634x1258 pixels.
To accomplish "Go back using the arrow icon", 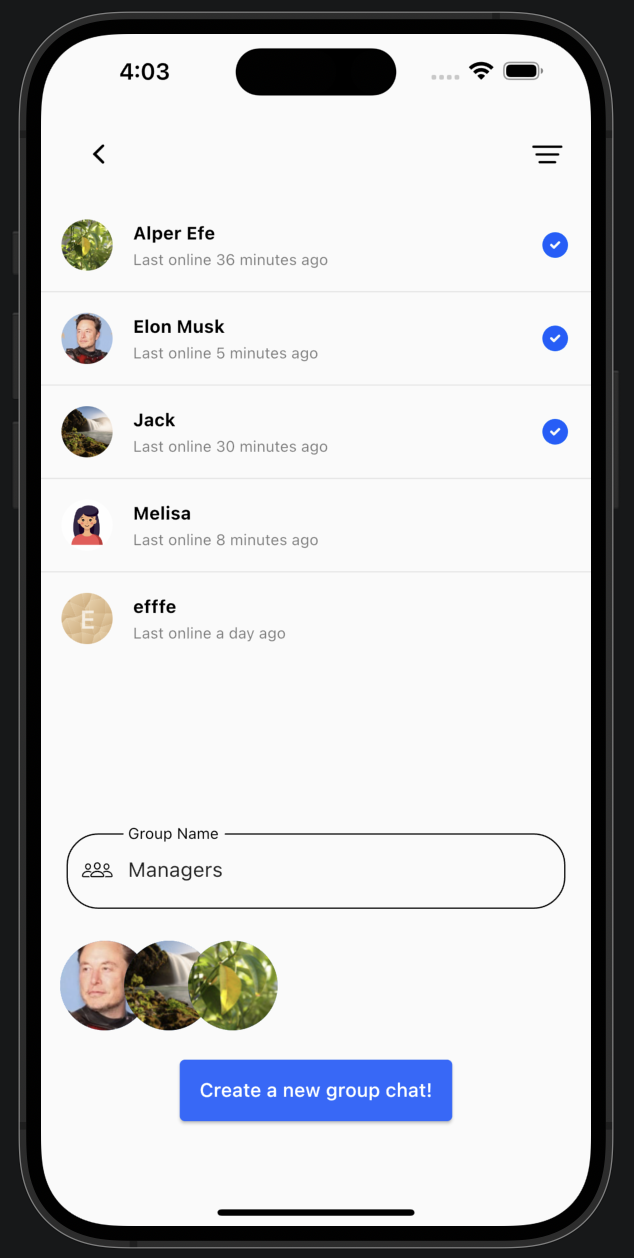I will pos(98,154).
